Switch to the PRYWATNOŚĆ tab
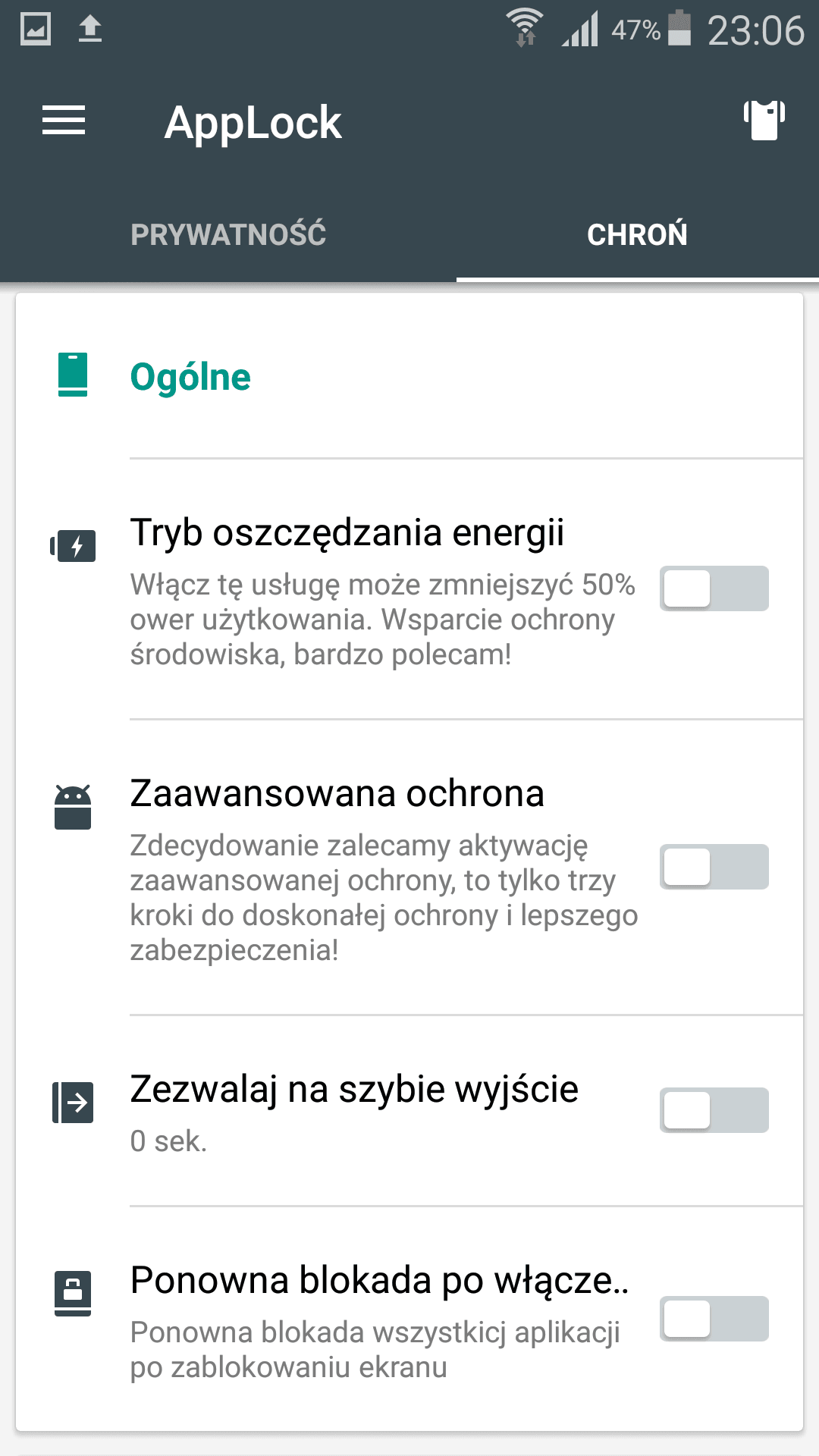The height and width of the screenshot is (1456, 819). (228, 234)
